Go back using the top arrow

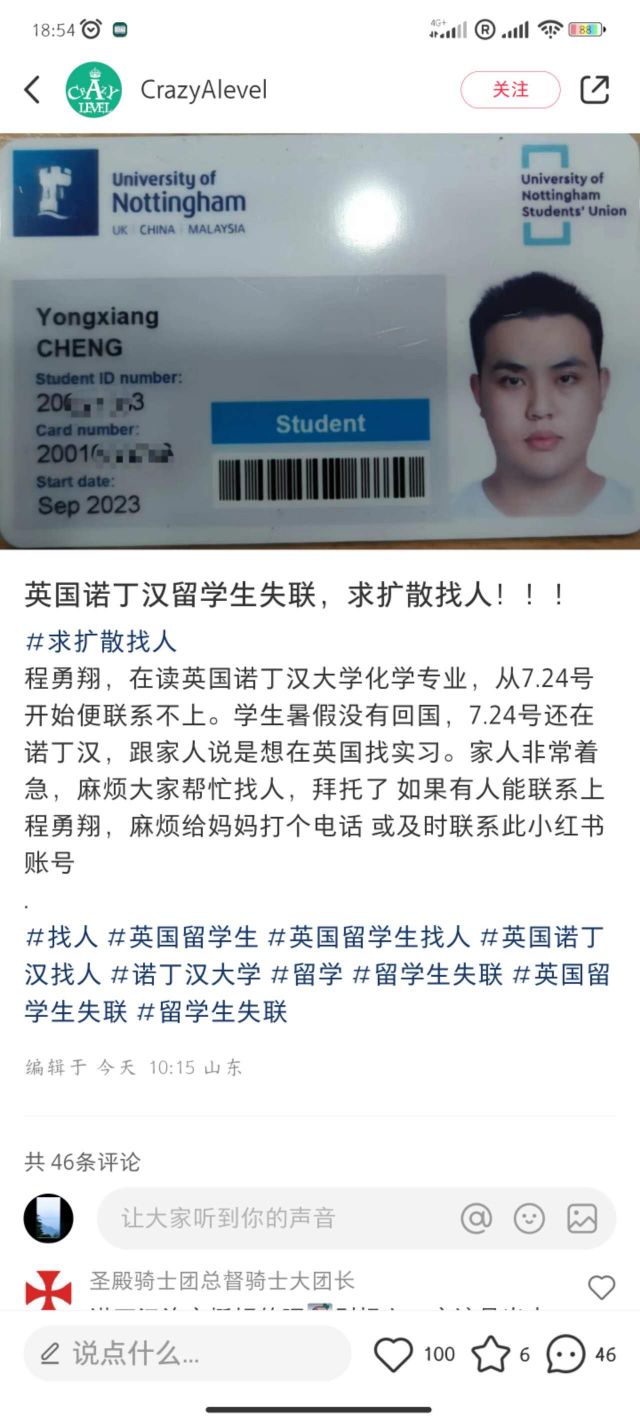(x=32, y=90)
